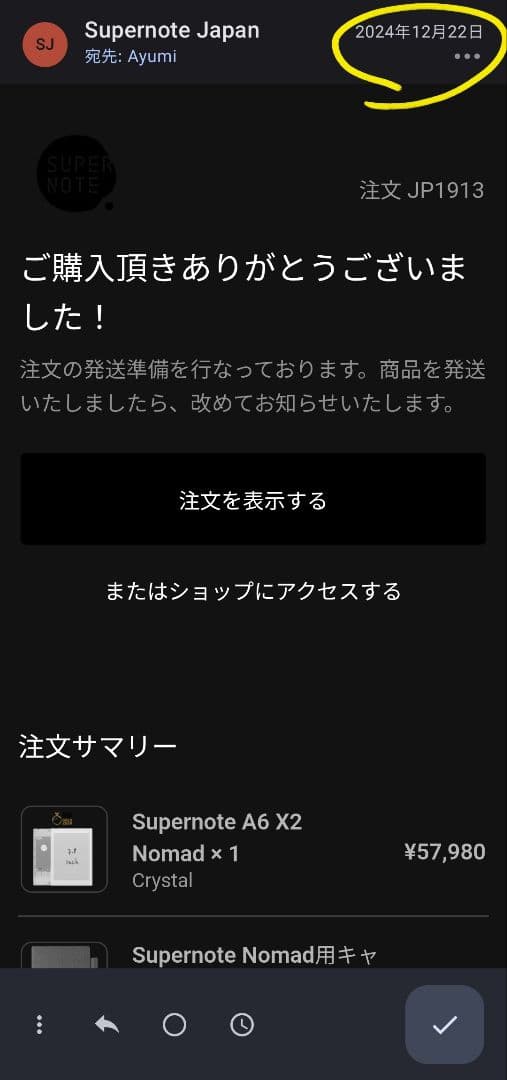Tap the circle icon in the bottom toolbar
The height and width of the screenshot is (1080, 507).
[x=174, y=1025]
